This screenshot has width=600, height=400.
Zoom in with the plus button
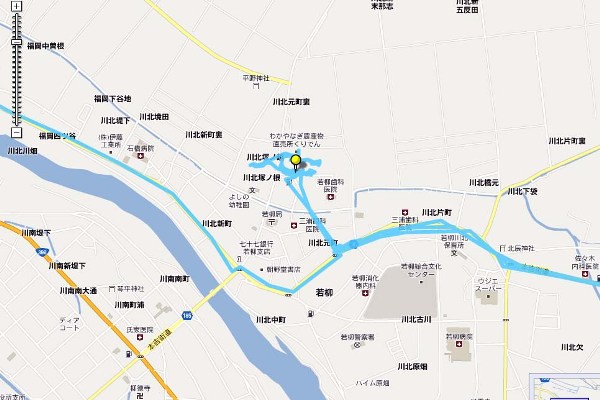point(16,4)
